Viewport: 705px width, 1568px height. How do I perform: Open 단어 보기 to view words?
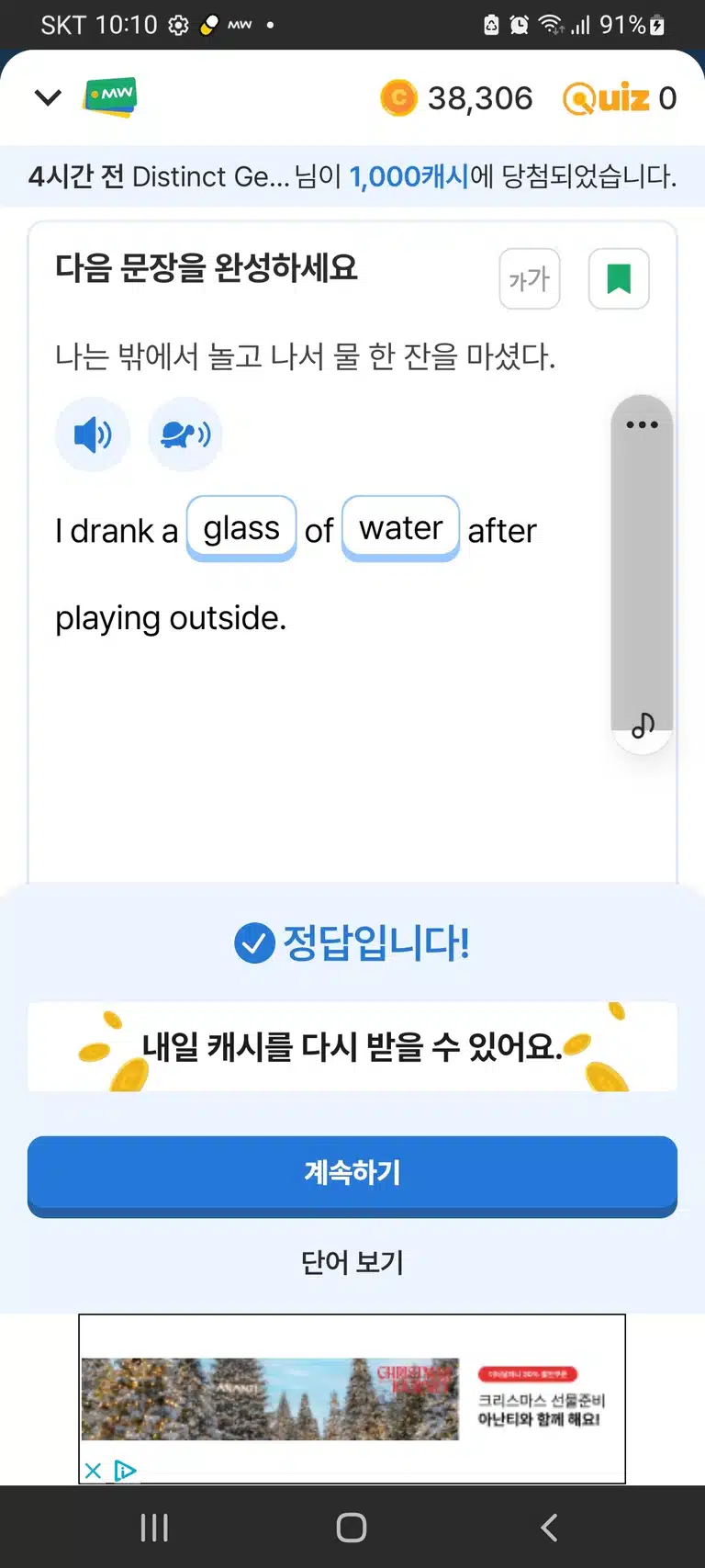(x=352, y=1262)
